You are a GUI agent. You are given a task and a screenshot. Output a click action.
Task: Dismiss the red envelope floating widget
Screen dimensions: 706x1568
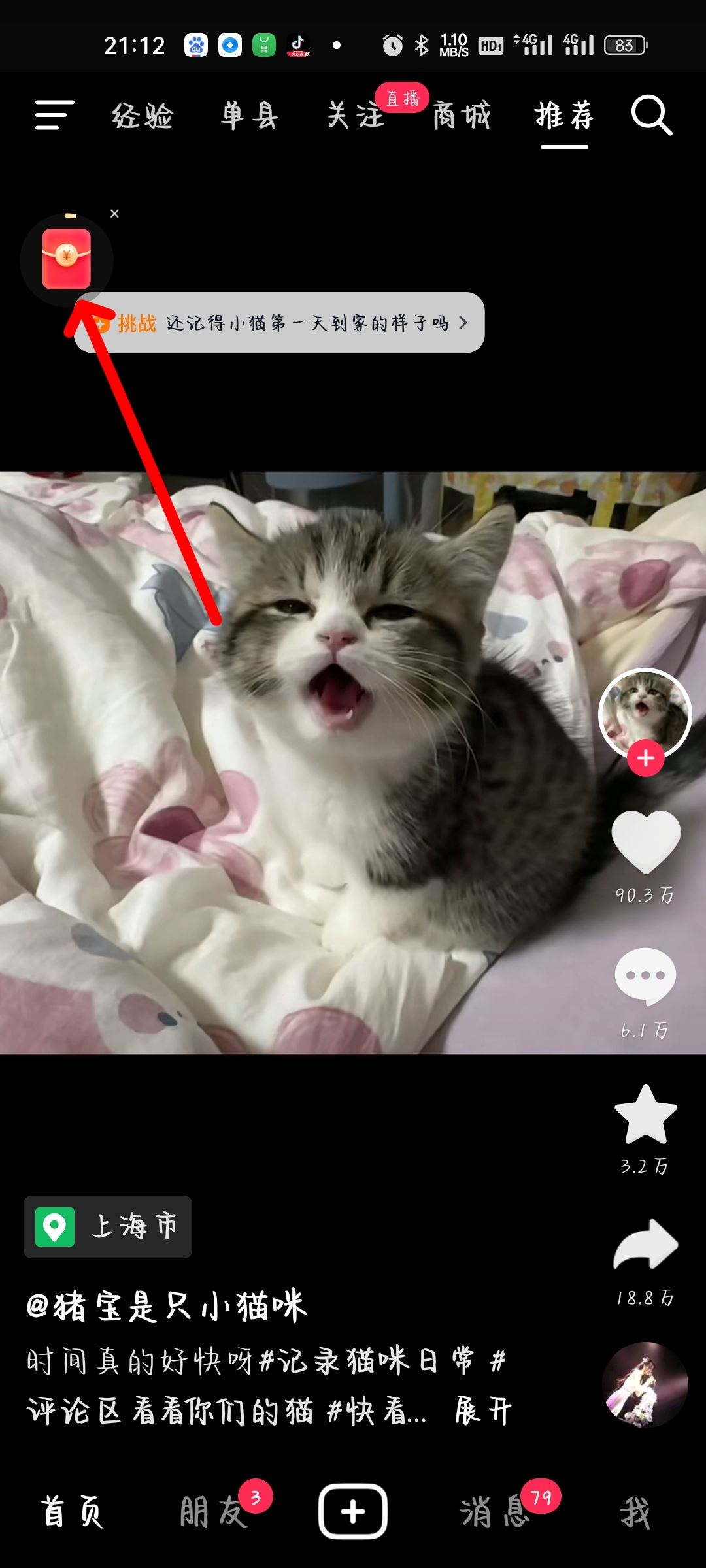(115, 214)
